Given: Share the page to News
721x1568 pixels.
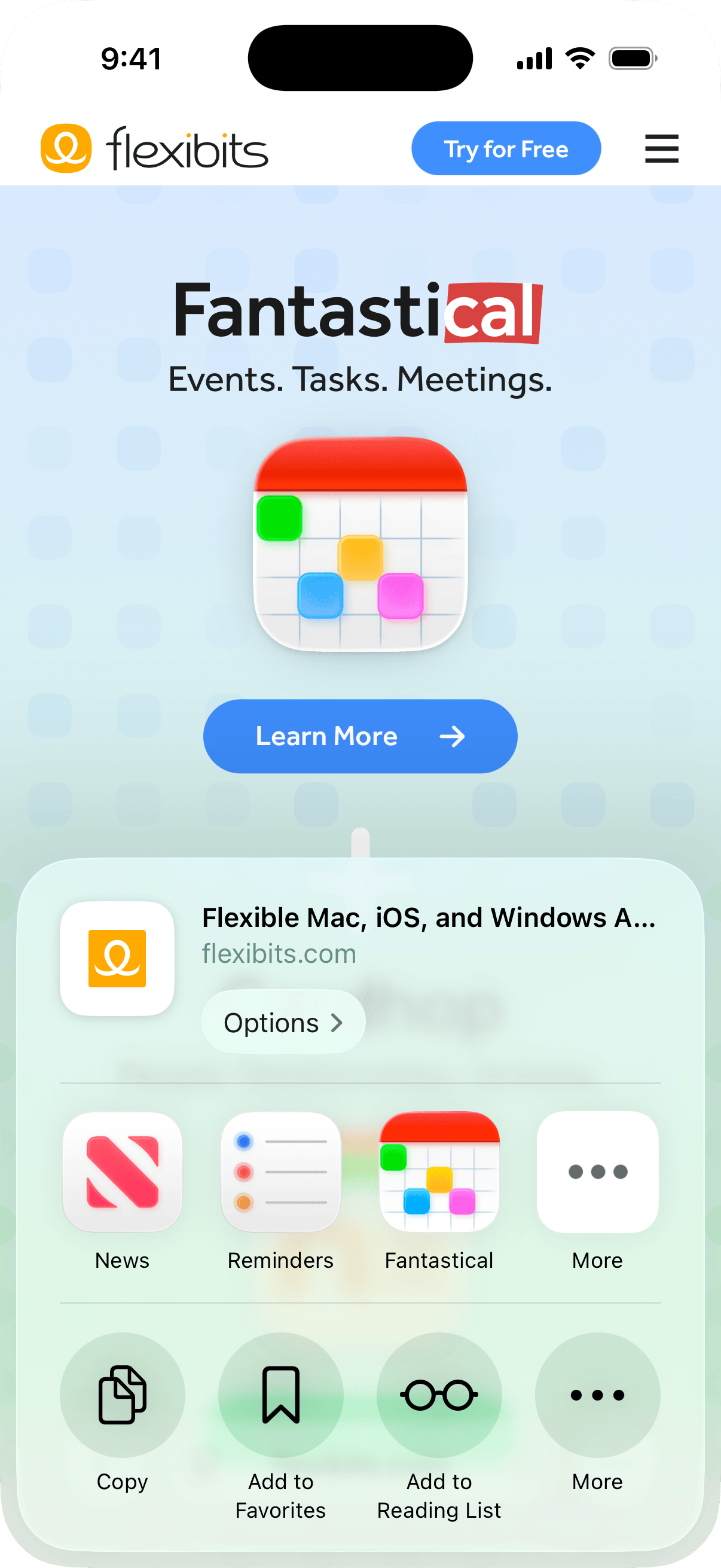Looking at the screenshot, I should pyautogui.click(x=123, y=1172).
